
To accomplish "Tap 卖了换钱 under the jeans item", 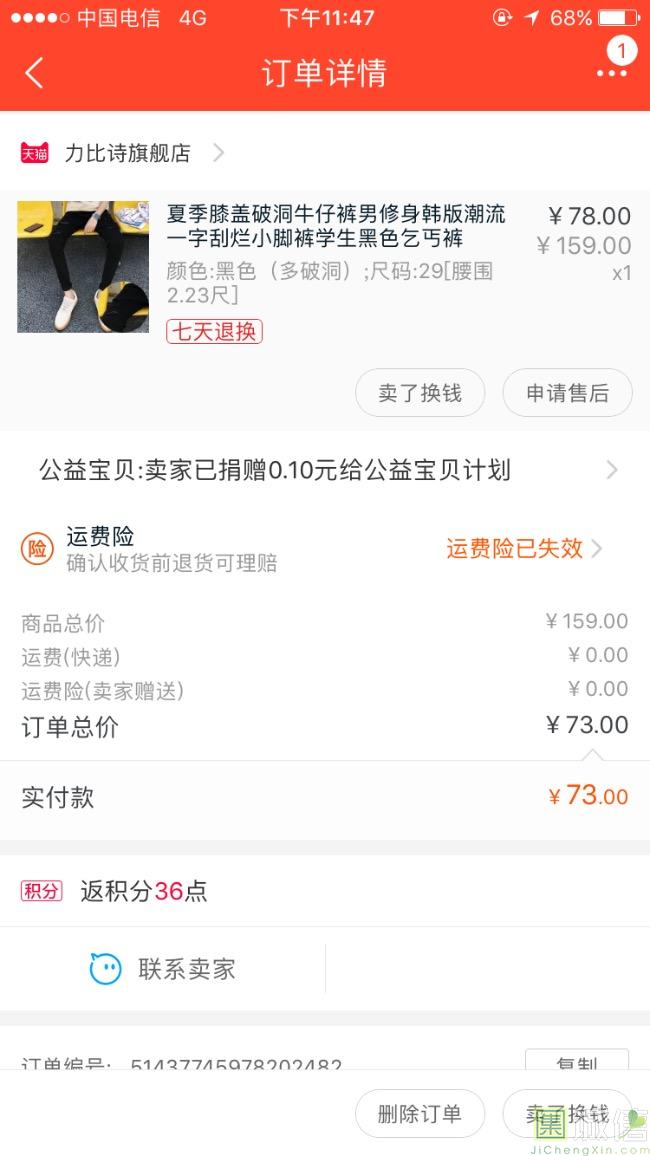I will (x=420, y=393).
